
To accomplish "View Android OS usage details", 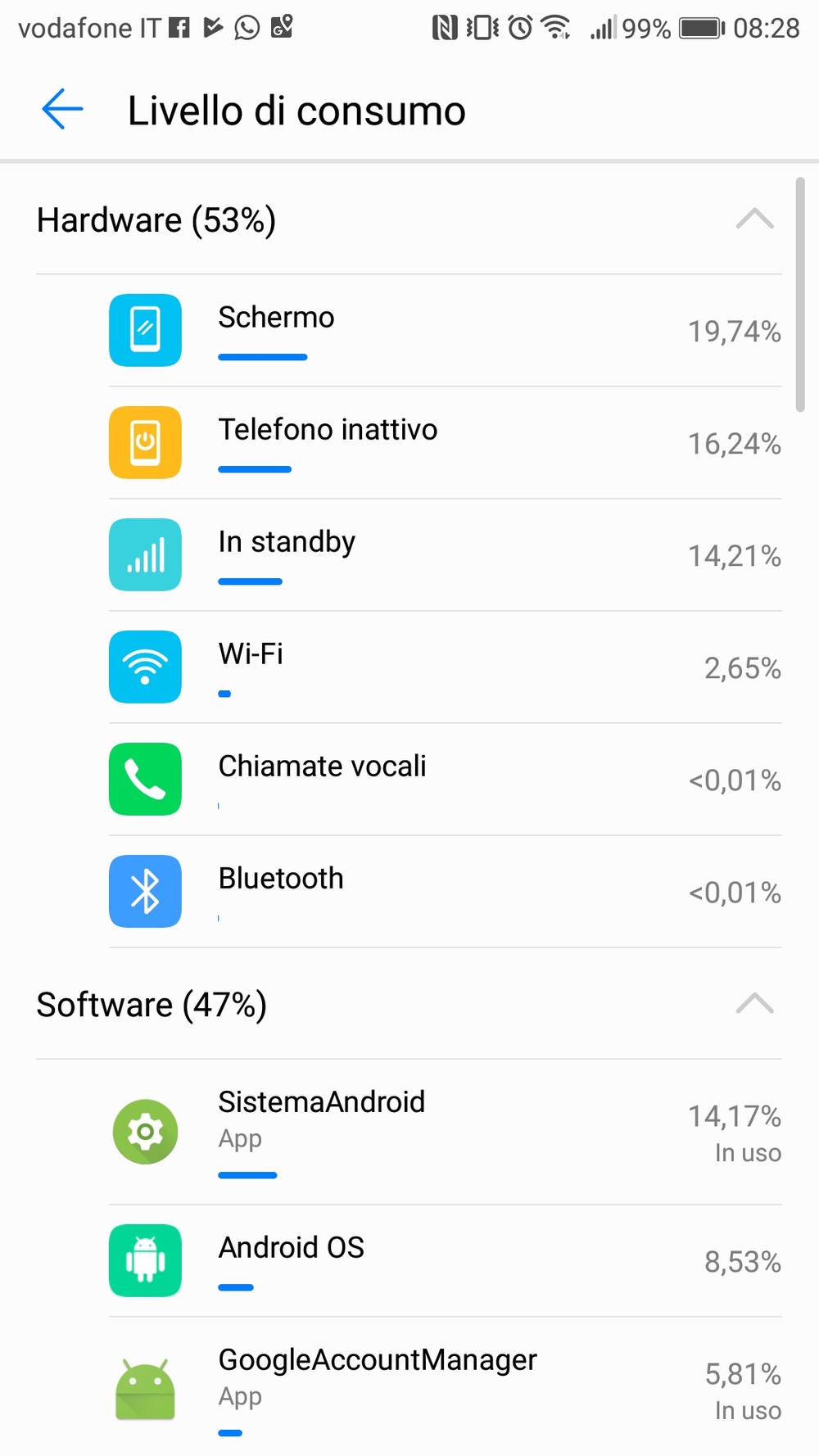I will pos(446,1261).
